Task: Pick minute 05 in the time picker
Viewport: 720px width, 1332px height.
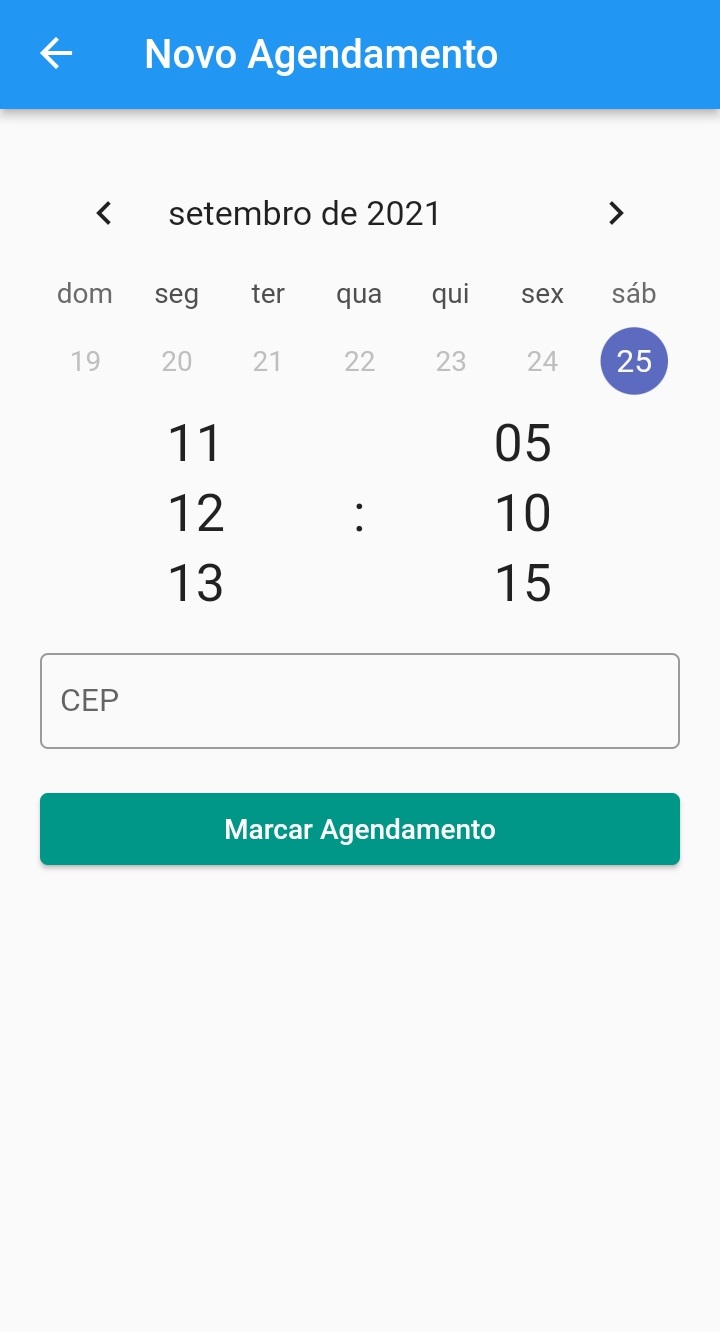Action: (523, 443)
